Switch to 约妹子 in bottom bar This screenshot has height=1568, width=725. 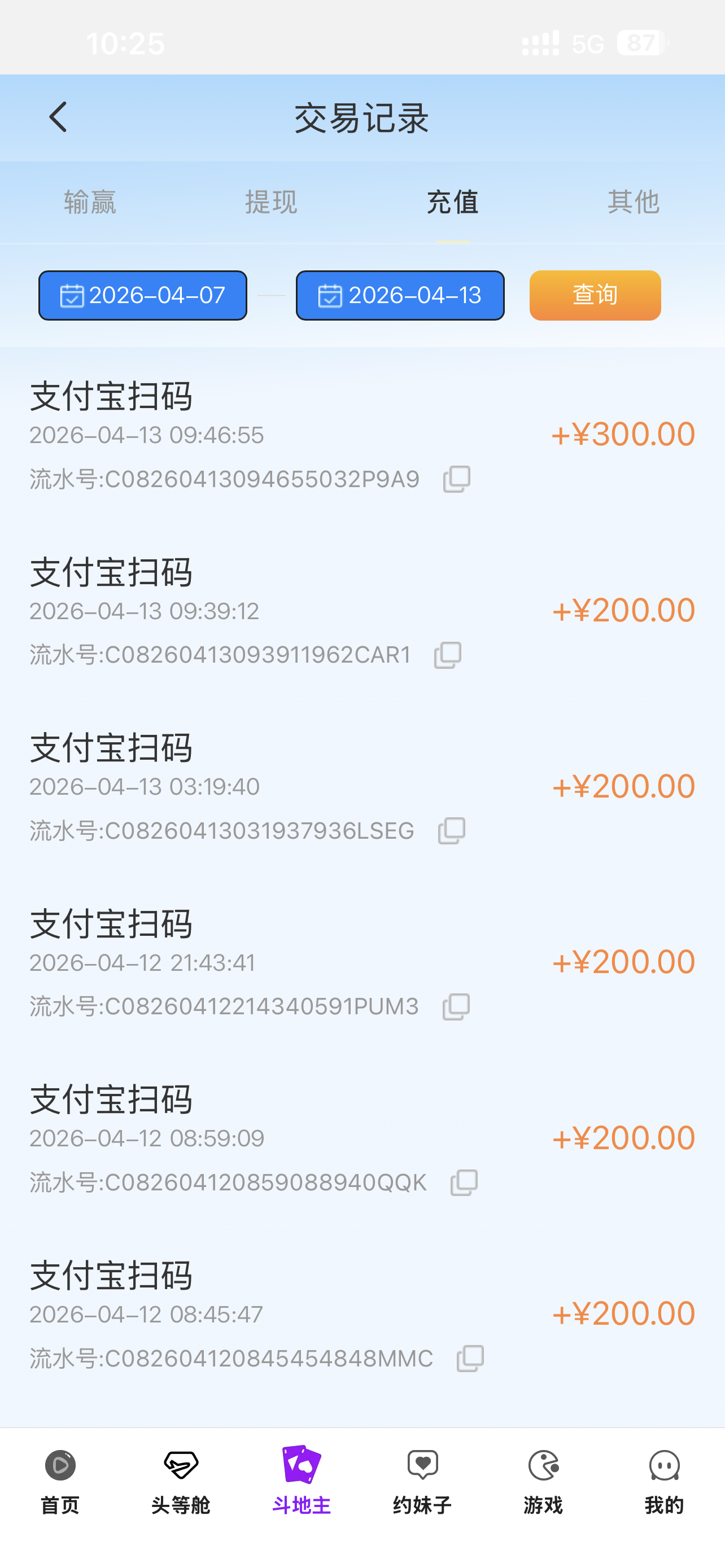(x=422, y=1481)
